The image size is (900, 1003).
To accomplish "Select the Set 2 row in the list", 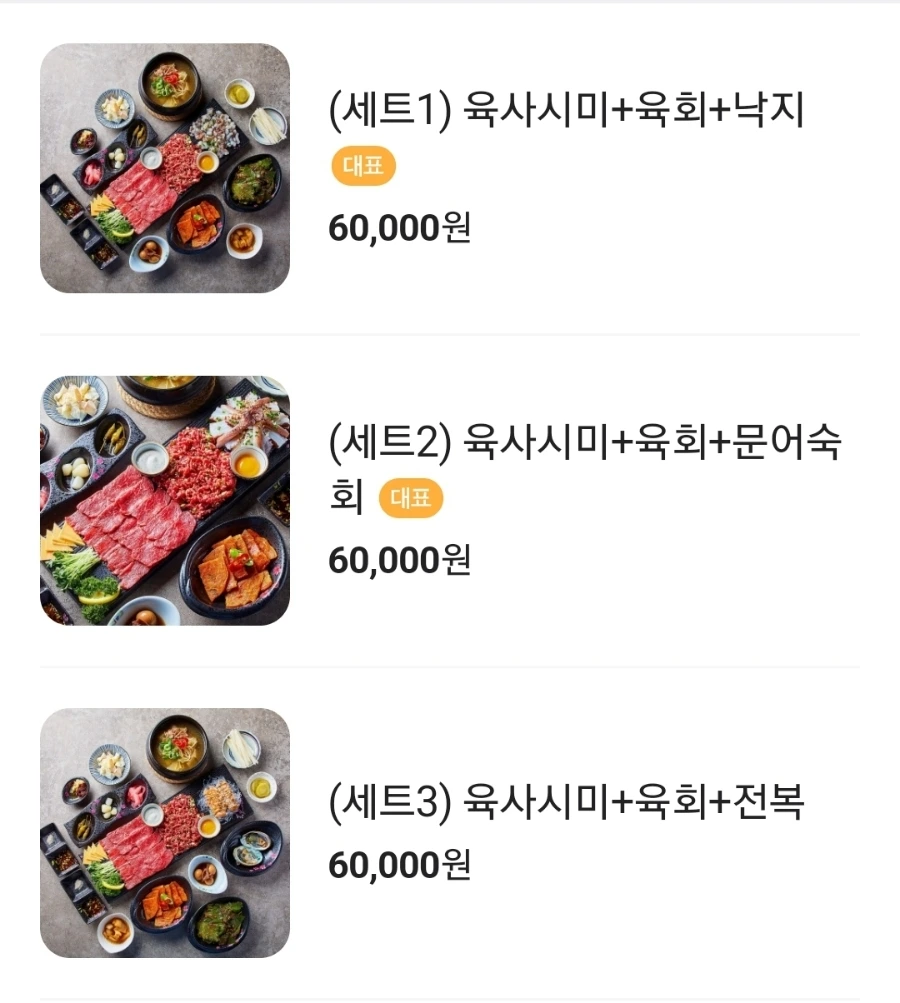I will 450,502.
